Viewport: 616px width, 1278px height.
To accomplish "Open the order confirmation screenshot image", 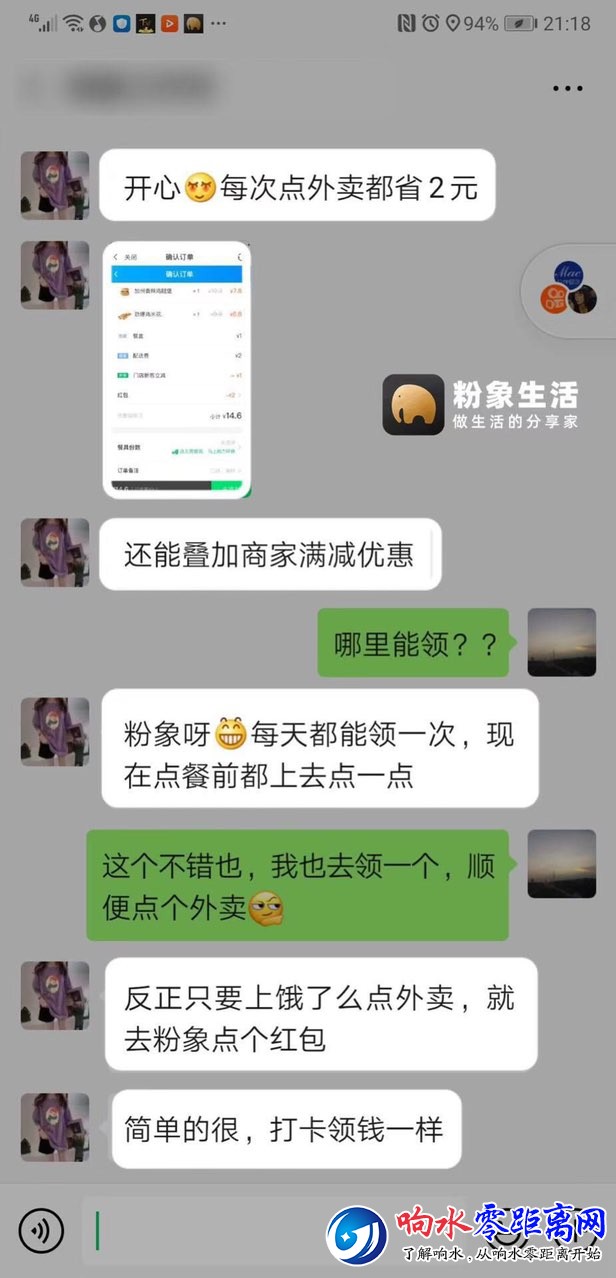I will [177, 369].
